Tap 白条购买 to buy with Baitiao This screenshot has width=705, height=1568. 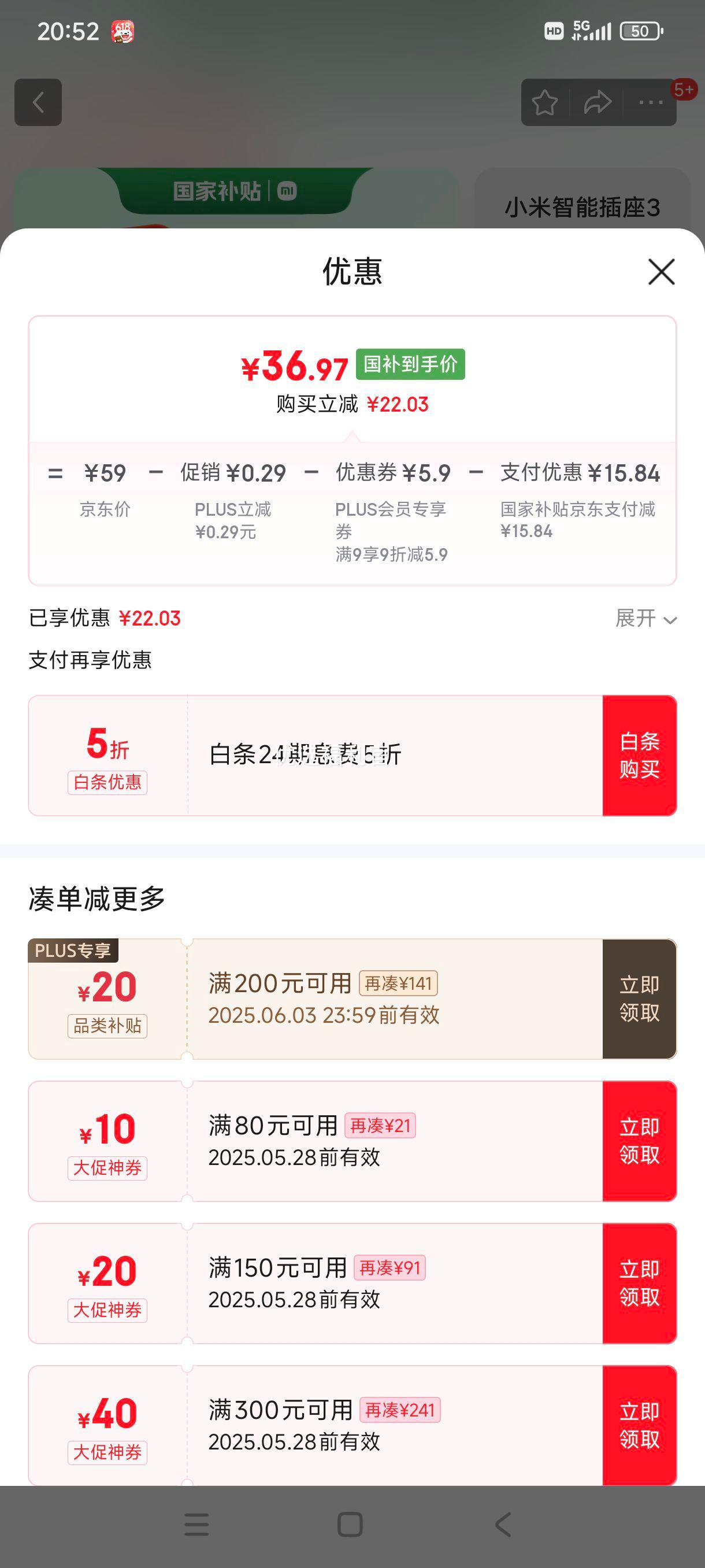pos(639,756)
